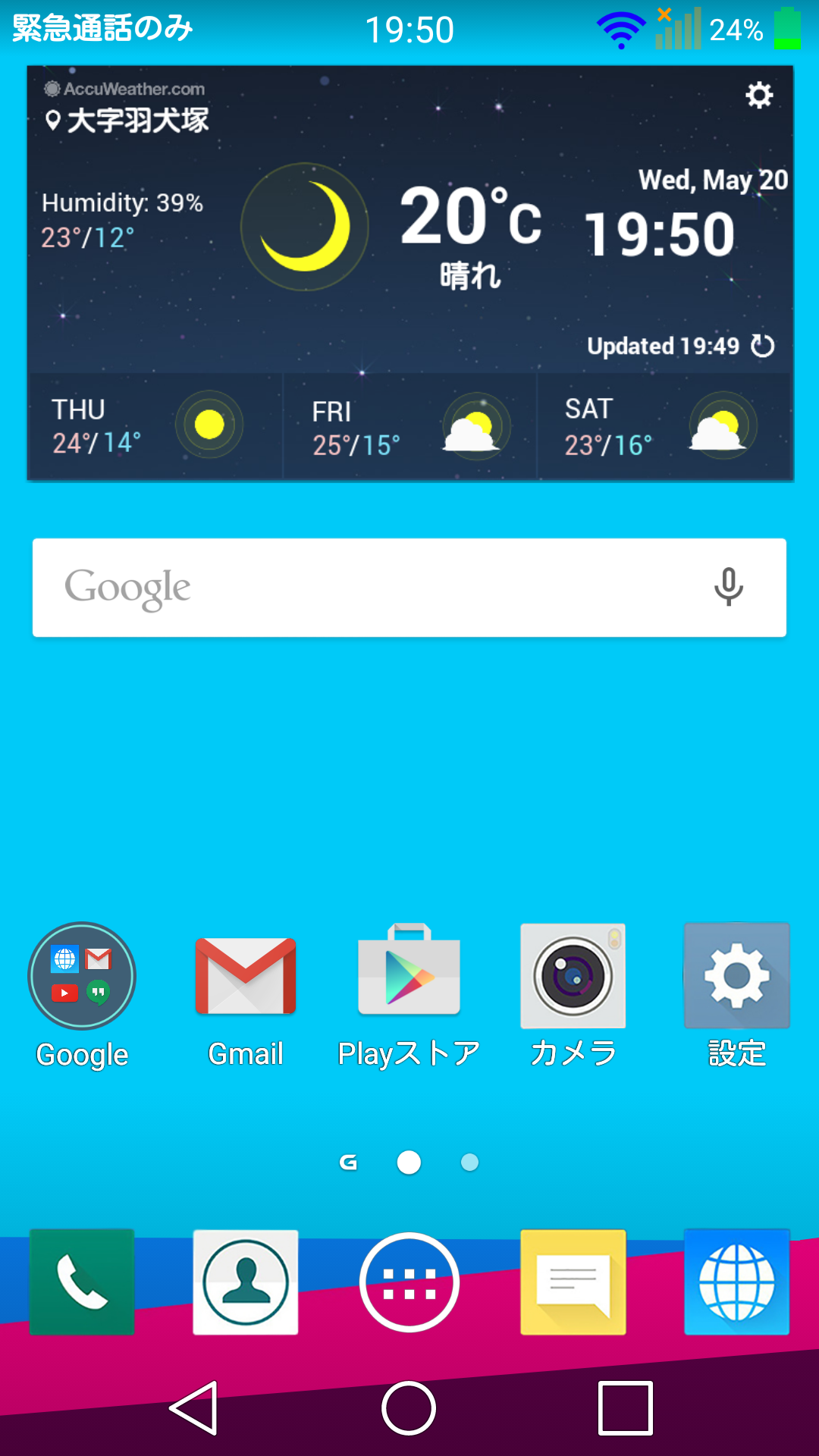Launch the browser globe icon in dock

coord(737,1282)
